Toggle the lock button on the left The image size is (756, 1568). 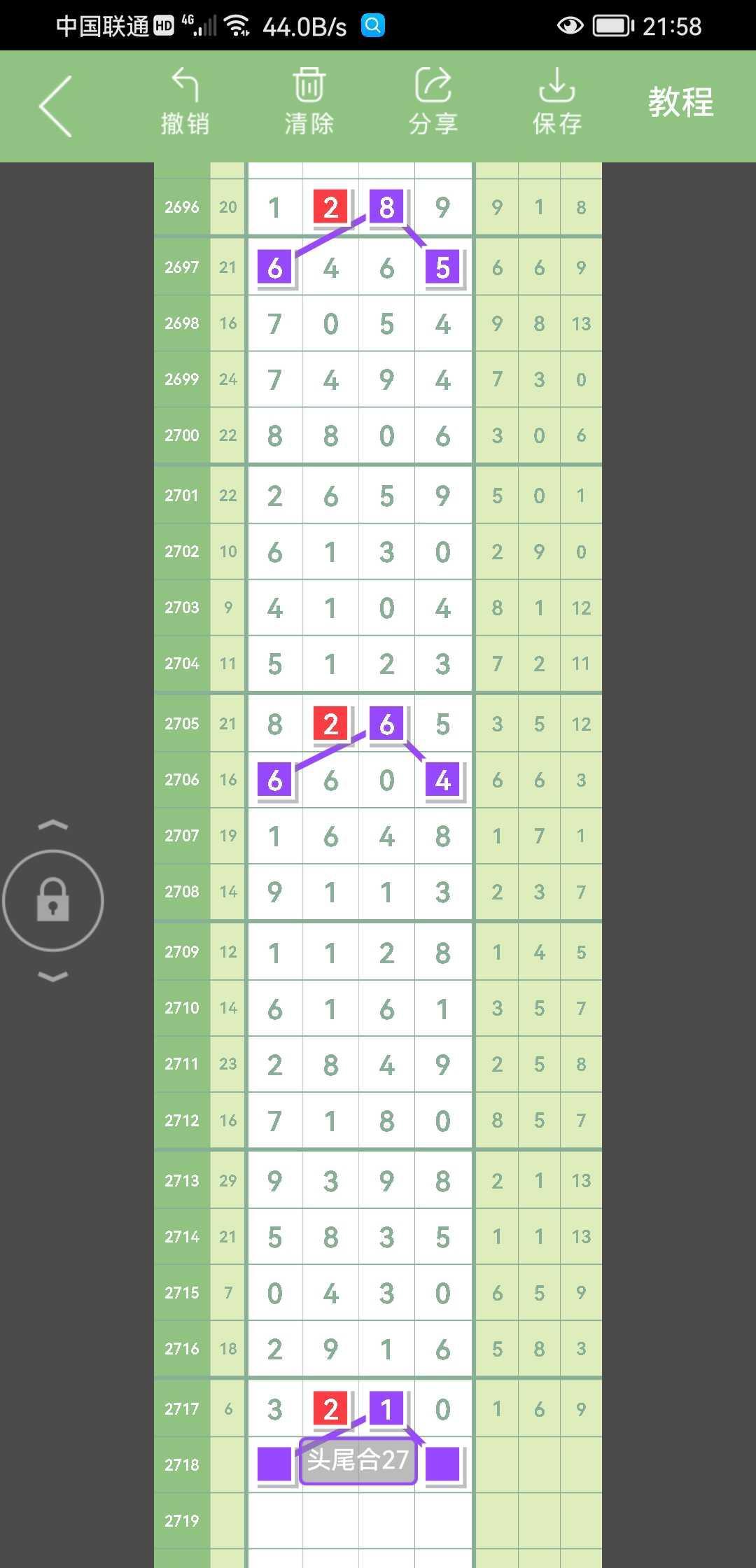click(x=53, y=900)
